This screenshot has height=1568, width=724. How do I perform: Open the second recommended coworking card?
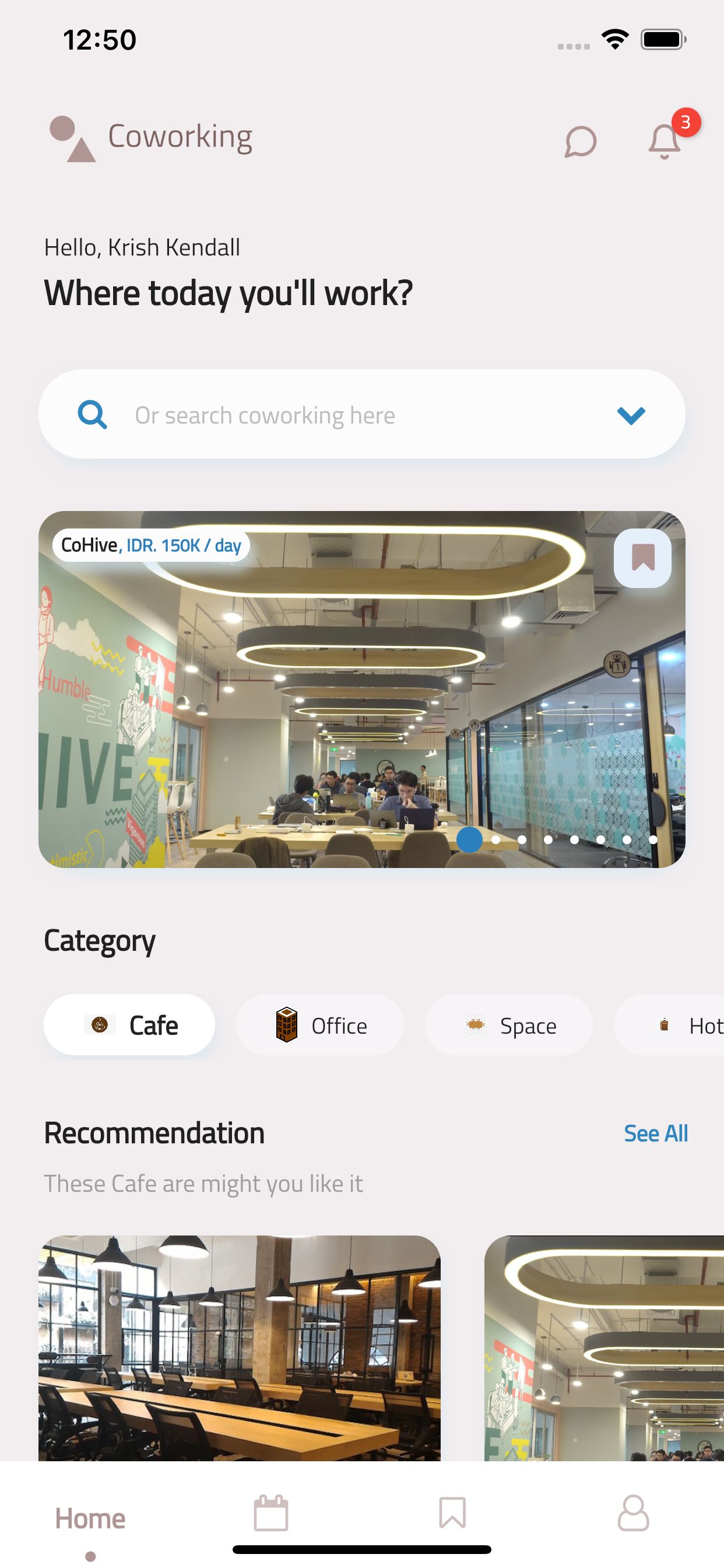604,1347
